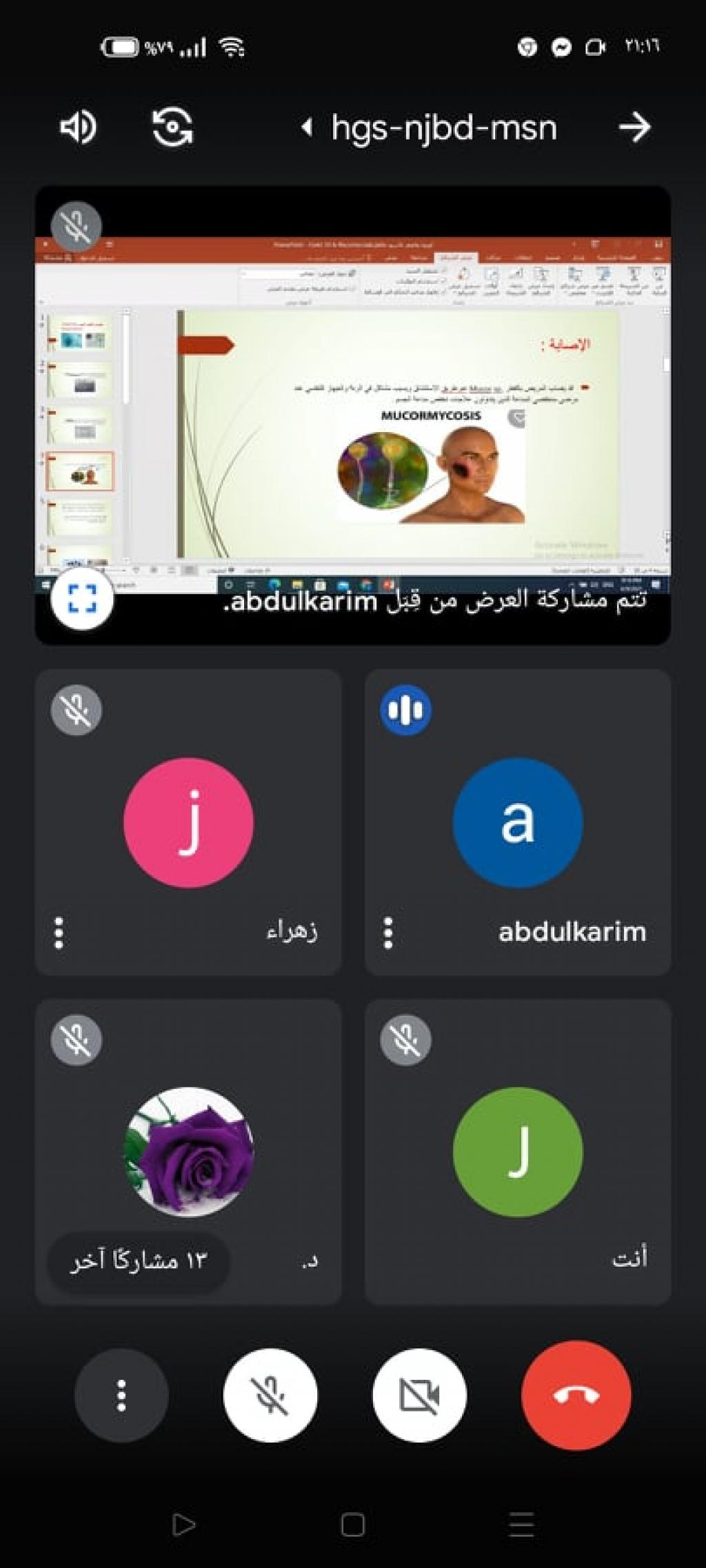706x1568 pixels.
Task: Switch the camera with the flip icon
Action: (172, 127)
